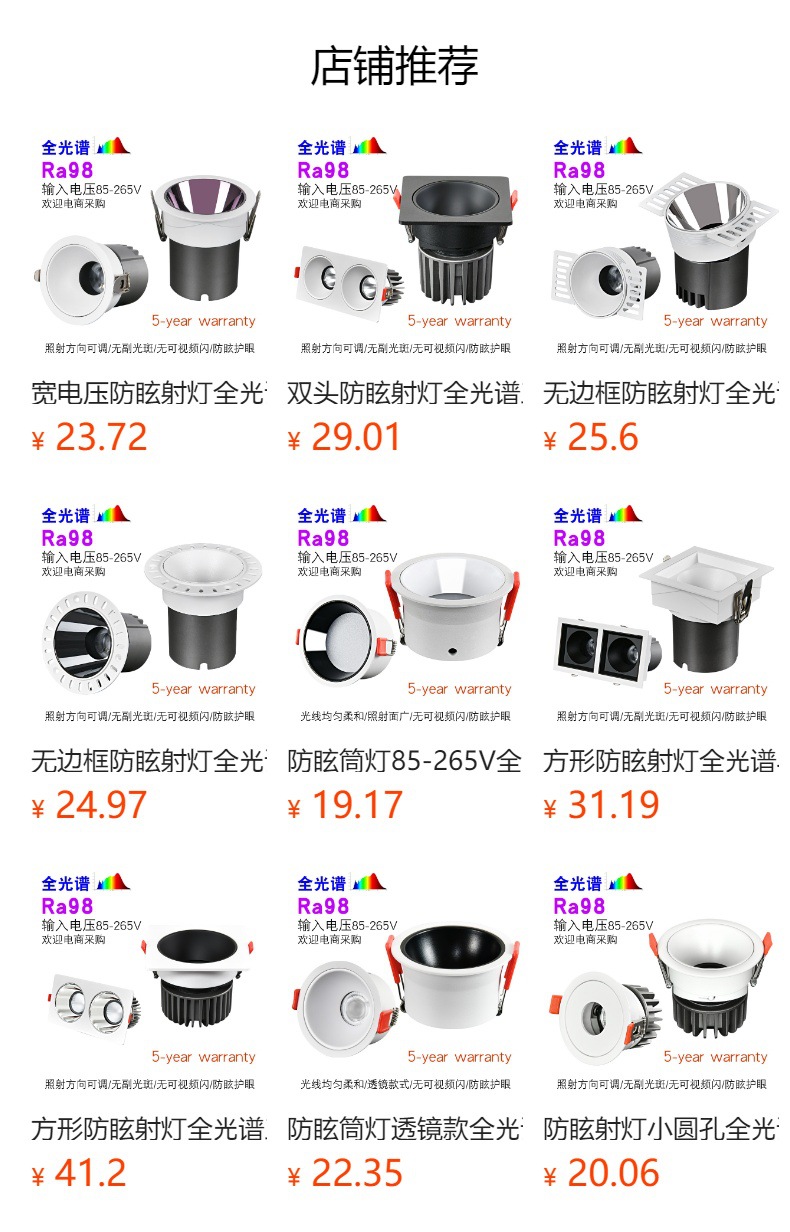View the 无边框防眩射灯 item priced ¥25.6
790x1232 pixels.
(x=661, y=245)
